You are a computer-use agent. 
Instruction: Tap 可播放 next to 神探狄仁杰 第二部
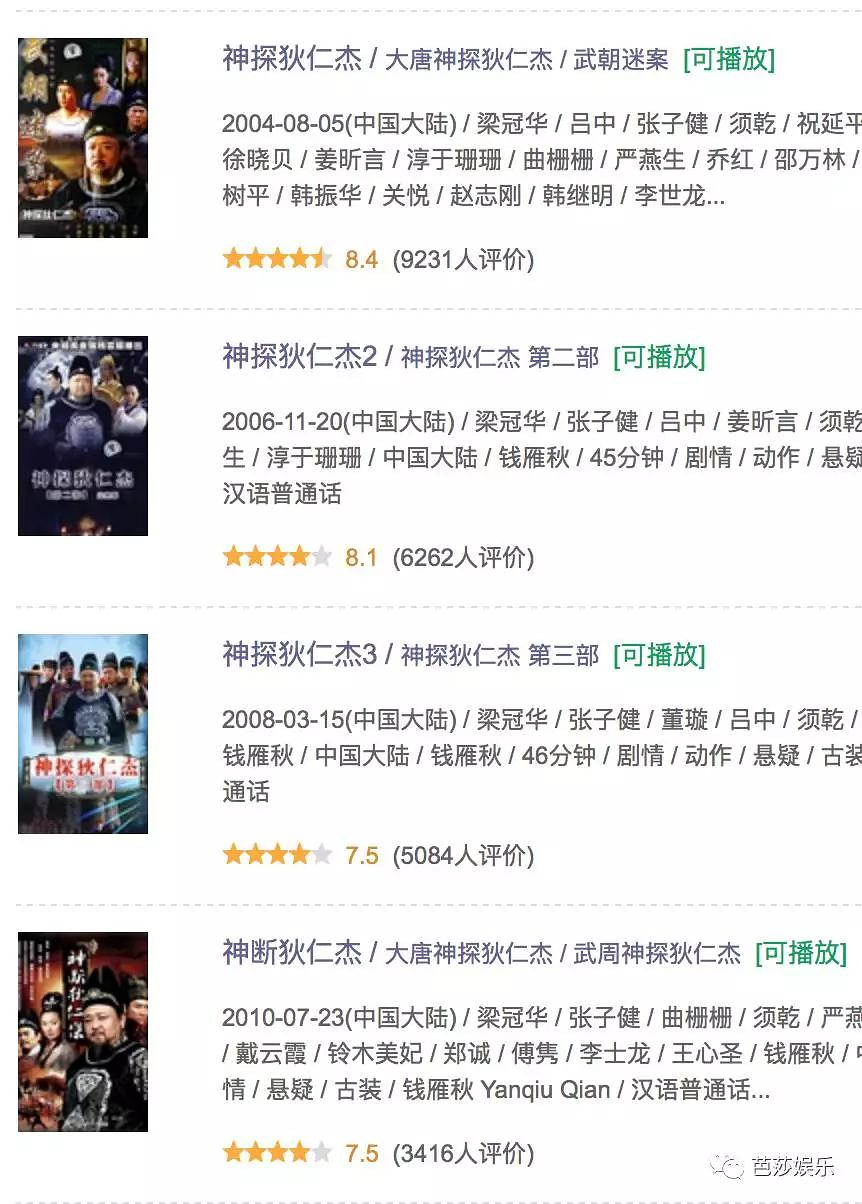point(659,357)
